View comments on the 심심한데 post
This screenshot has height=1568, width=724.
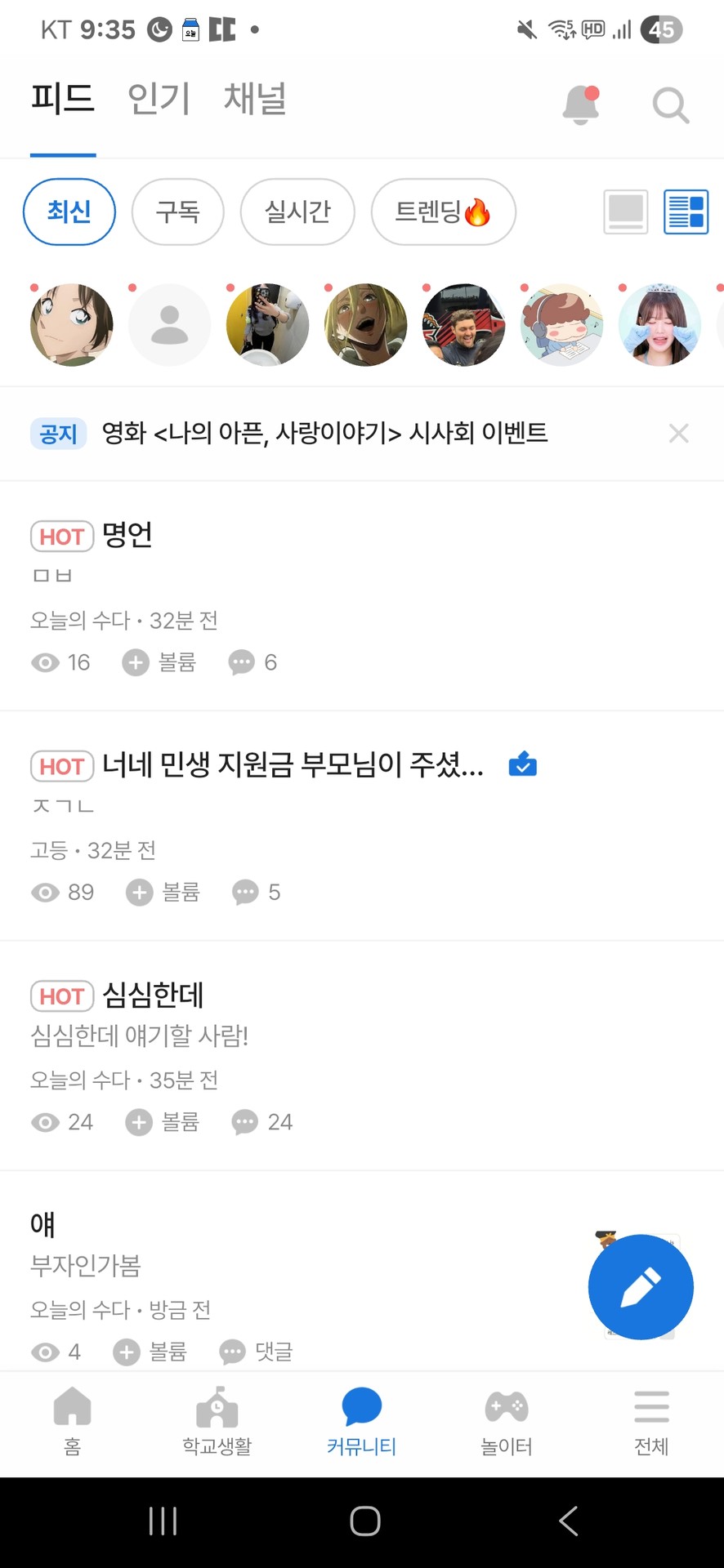(x=262, y=1122)
